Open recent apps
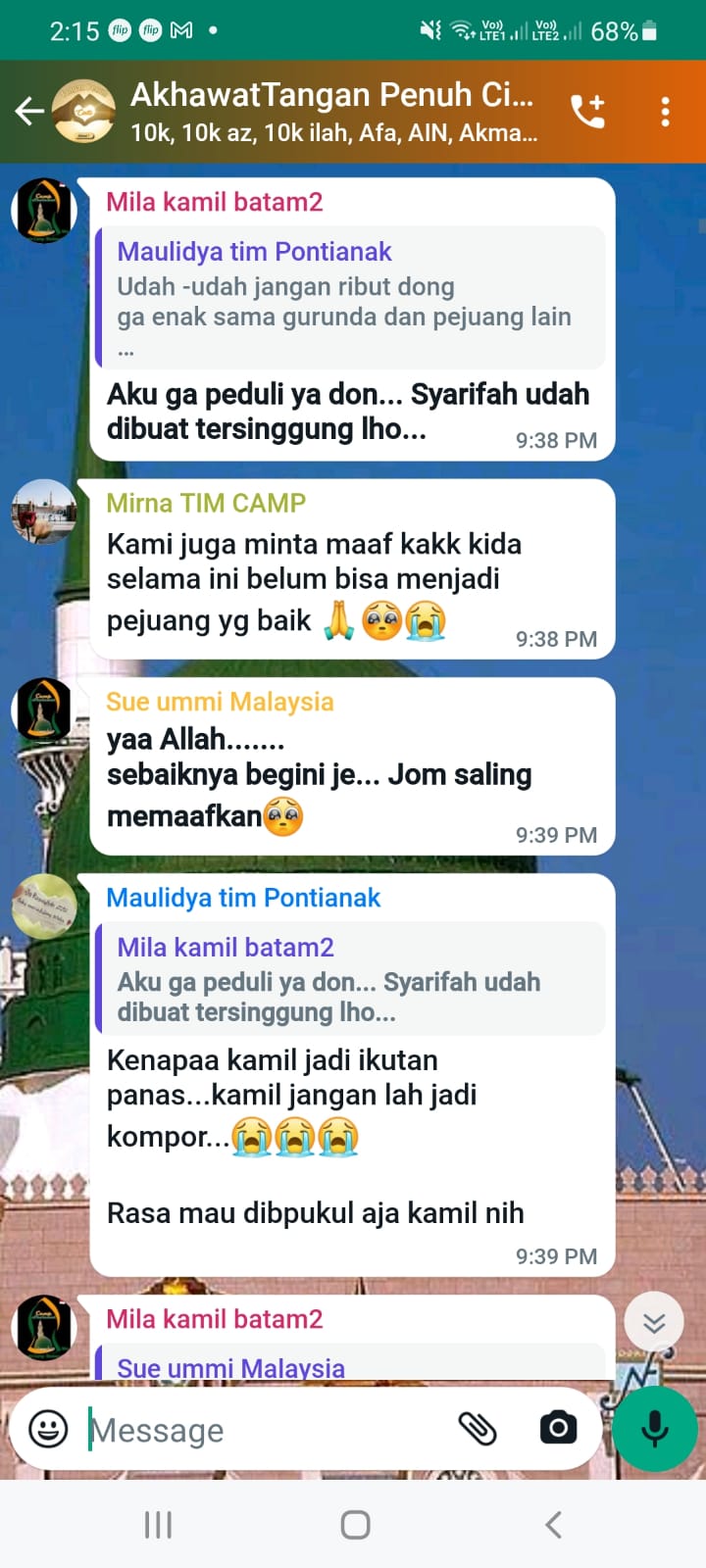The width and height of the screenshot is (706, 1568). point(158,1525)
